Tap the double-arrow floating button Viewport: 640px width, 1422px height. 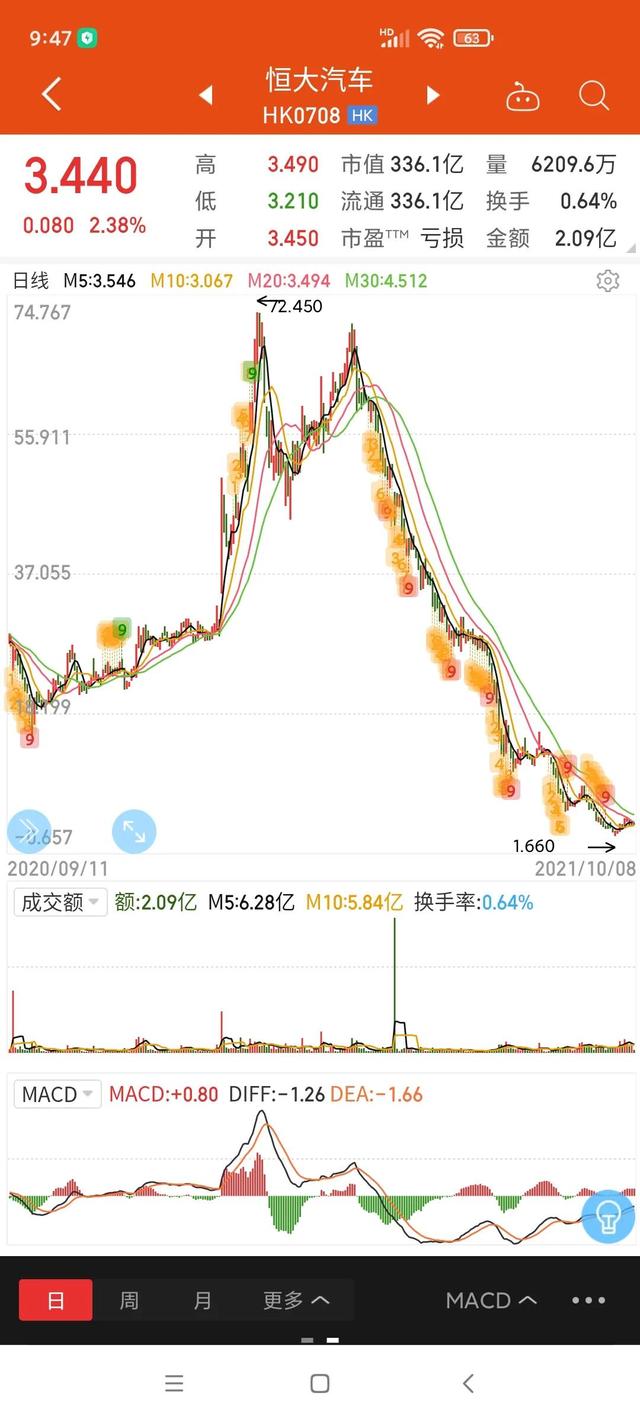tap(28, 831)
